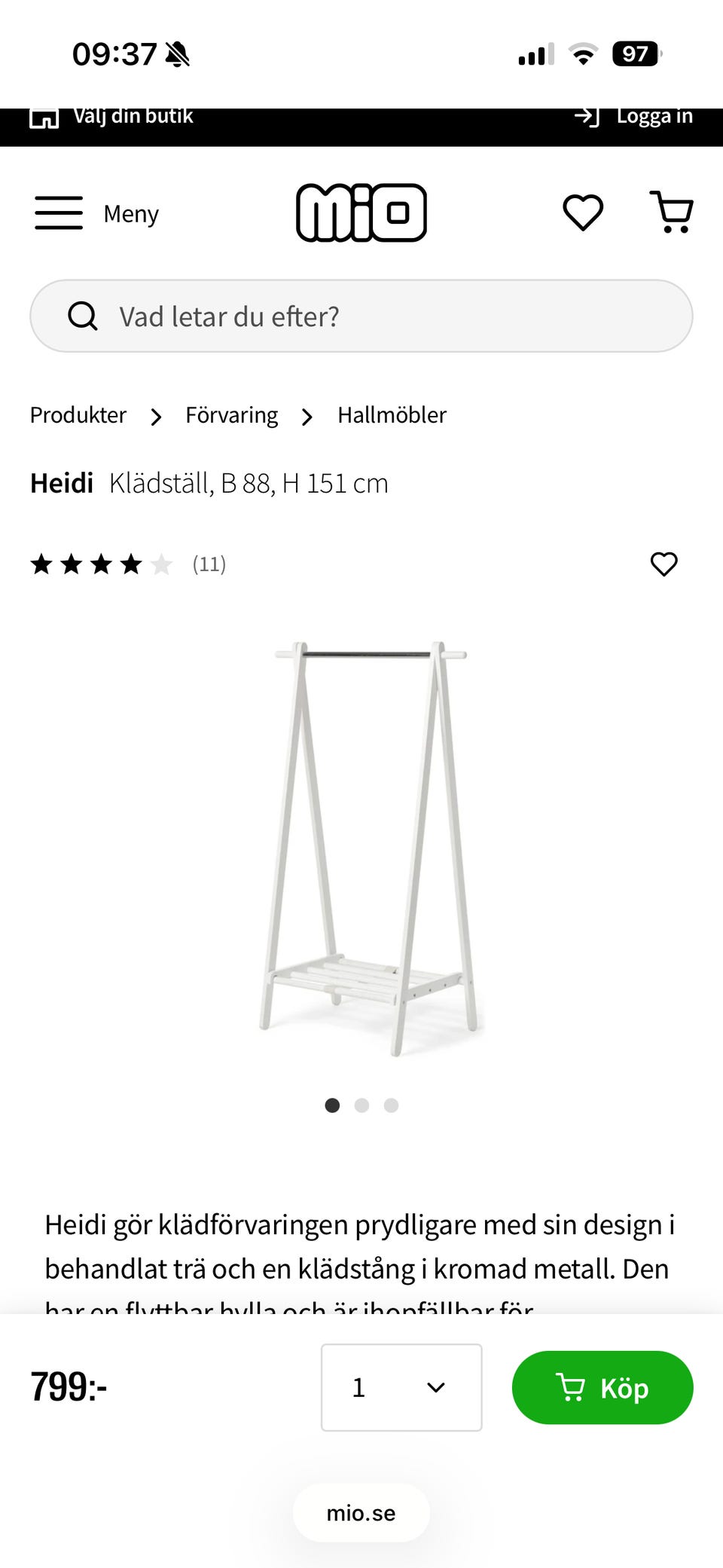Tap the cart icon inside the green Köp button

click(570, 1387)
